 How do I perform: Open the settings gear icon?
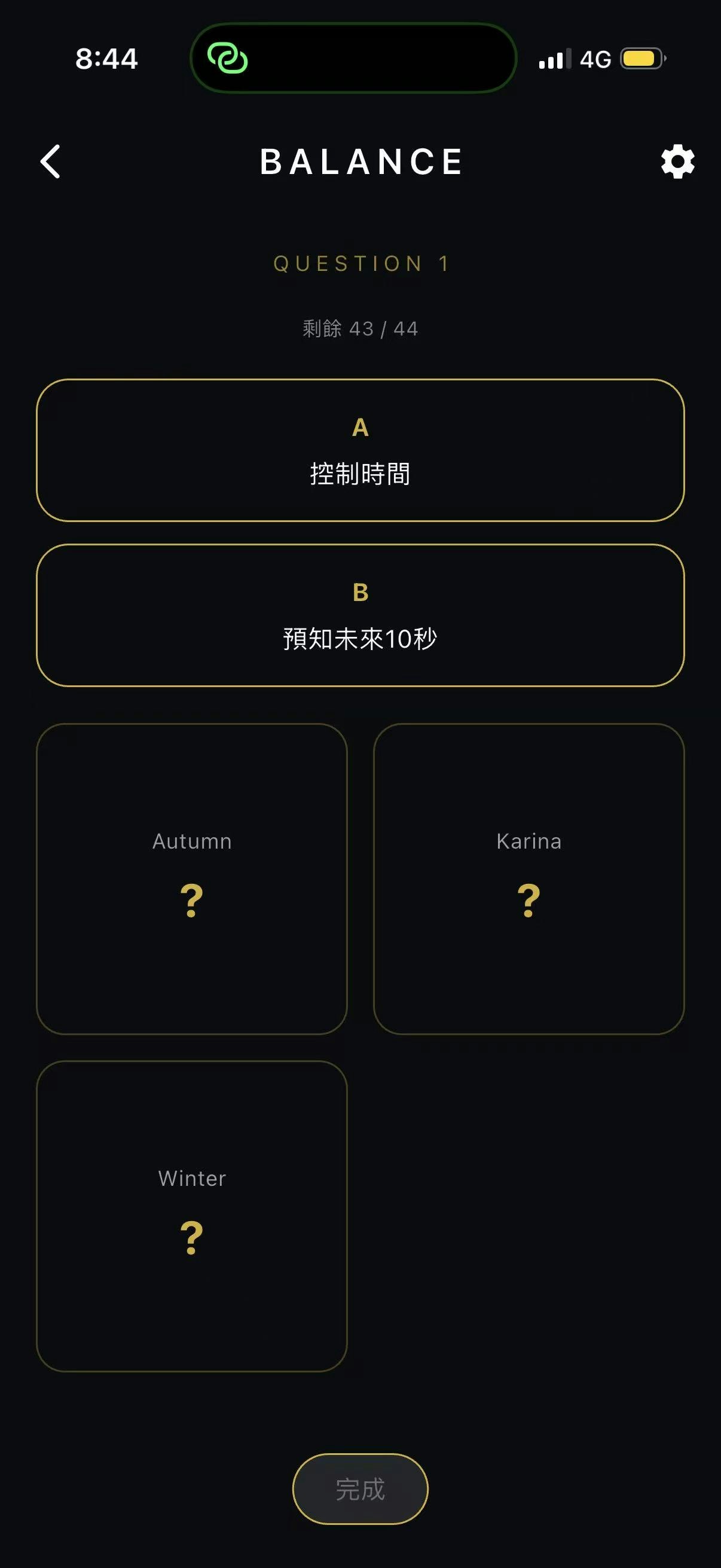[x=677, y=162]
